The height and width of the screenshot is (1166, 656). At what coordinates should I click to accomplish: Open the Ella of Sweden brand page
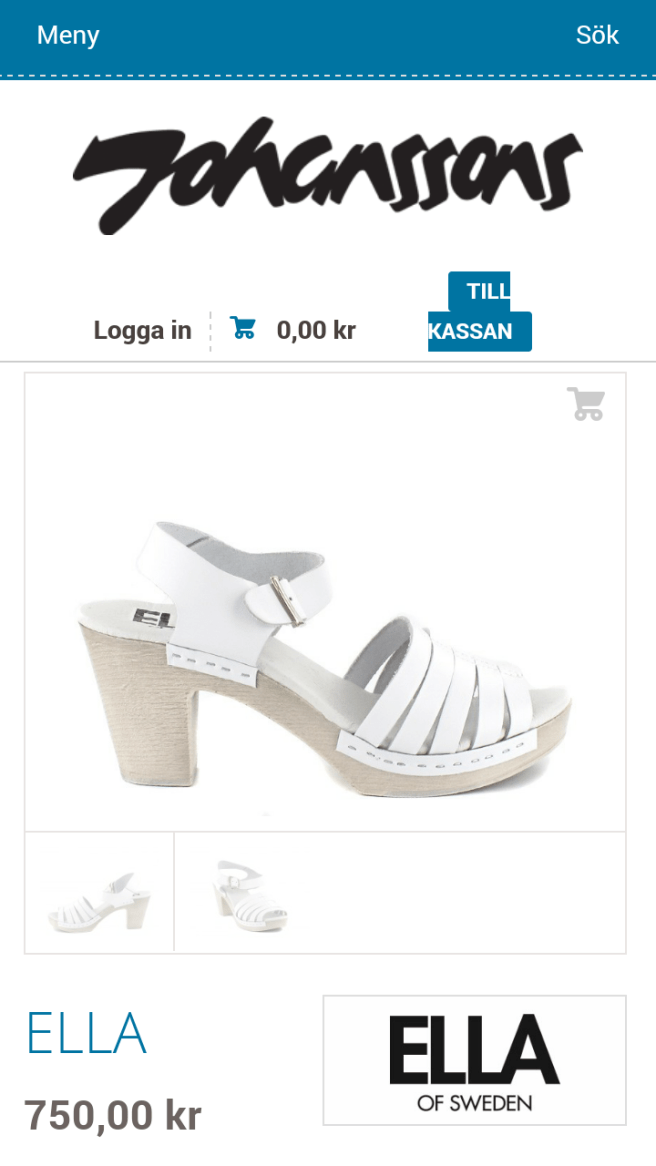[x=474, y=1060]
